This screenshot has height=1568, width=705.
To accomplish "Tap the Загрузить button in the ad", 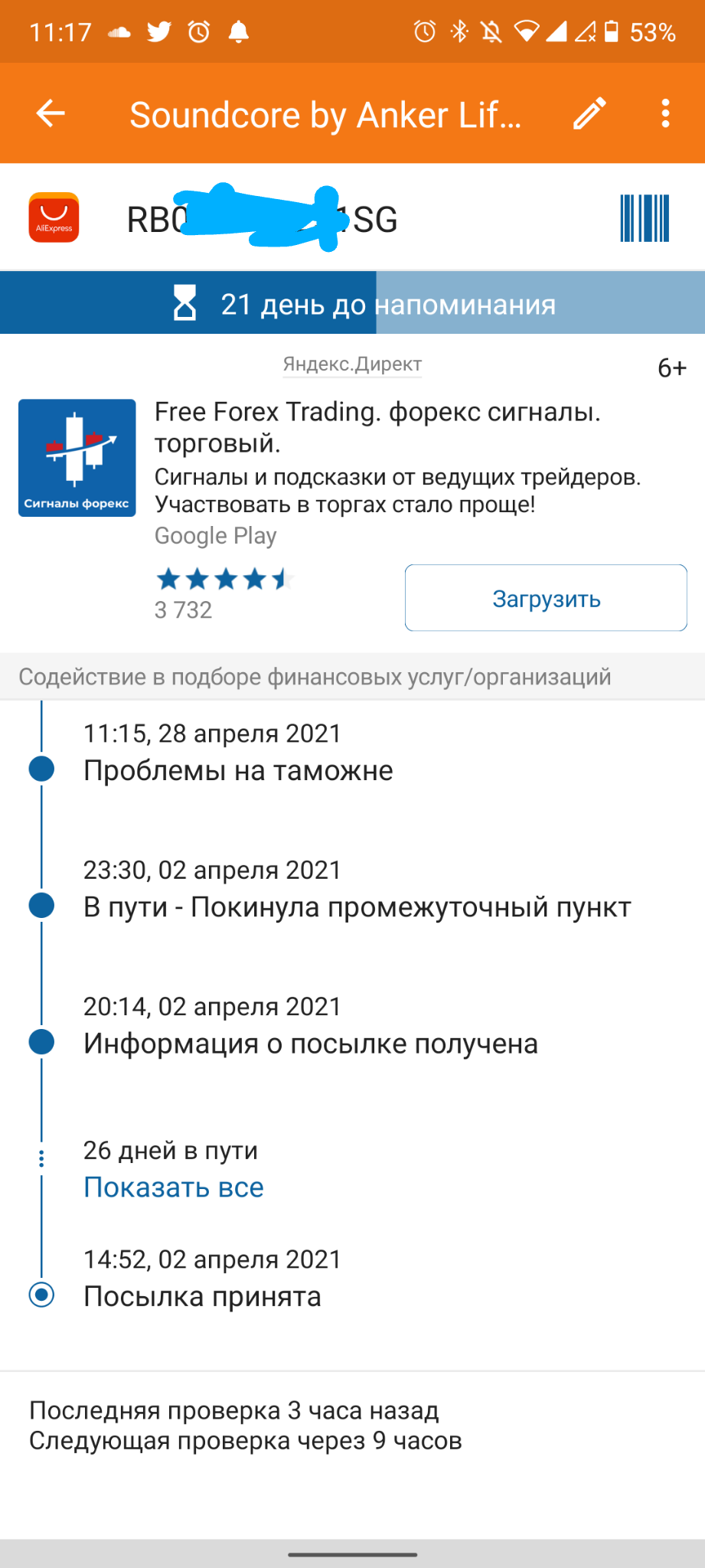I will pos(546,598).
